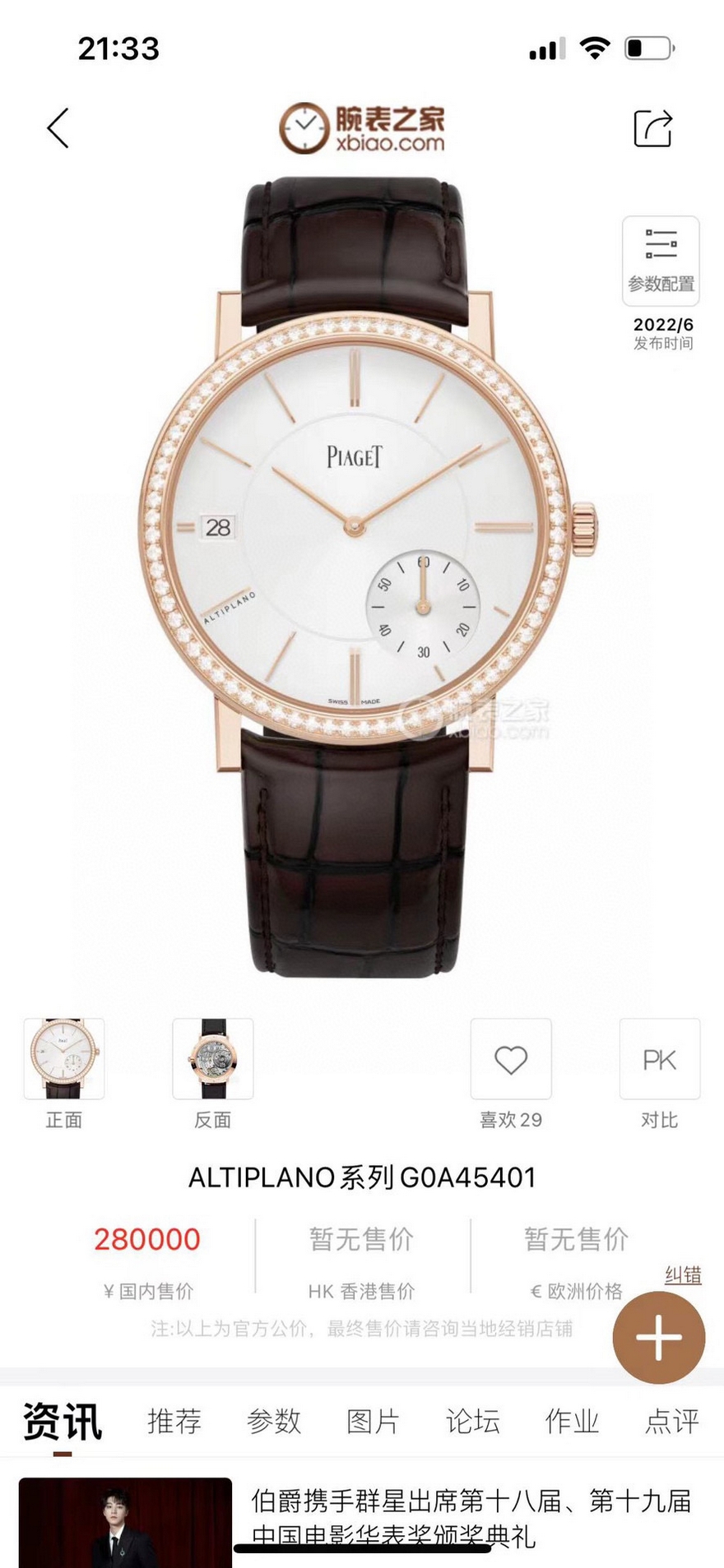This screenshot has width=724, height=1568.
Task: Tap the 纠错 error correction link
Action: tap(683, 1275)
